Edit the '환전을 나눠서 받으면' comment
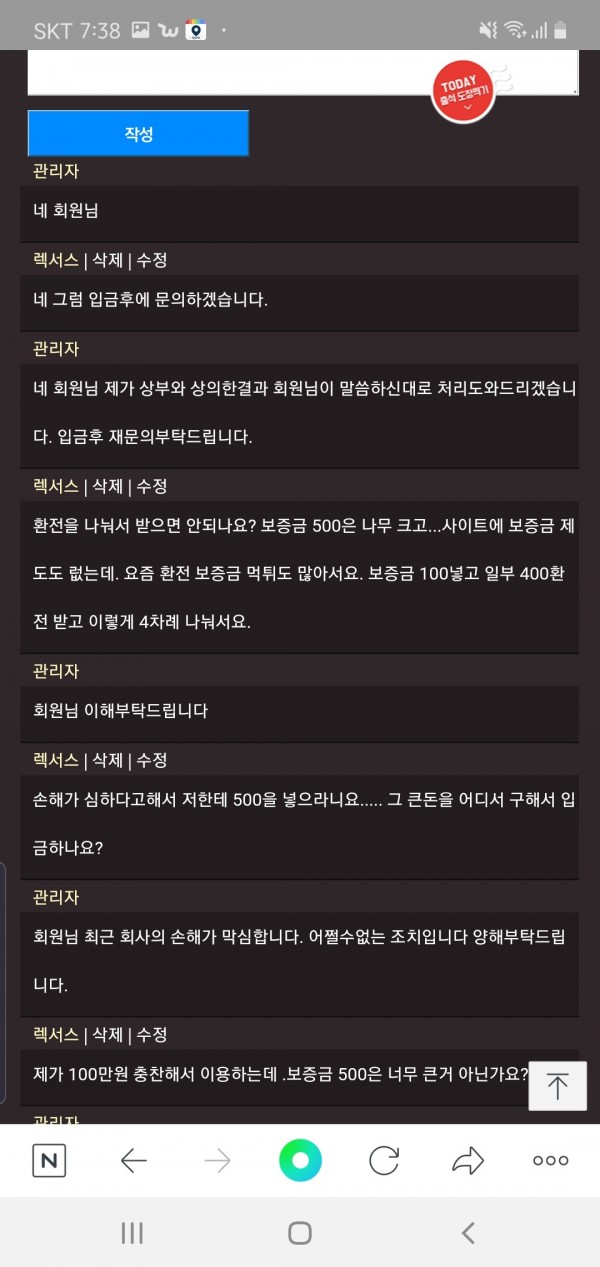Image resolution: width=600 pixels, height=1267 pixels. point(151,486)
